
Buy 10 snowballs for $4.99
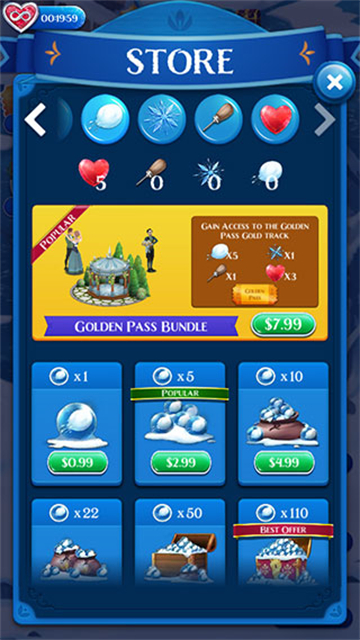click(x=284, y=462)
